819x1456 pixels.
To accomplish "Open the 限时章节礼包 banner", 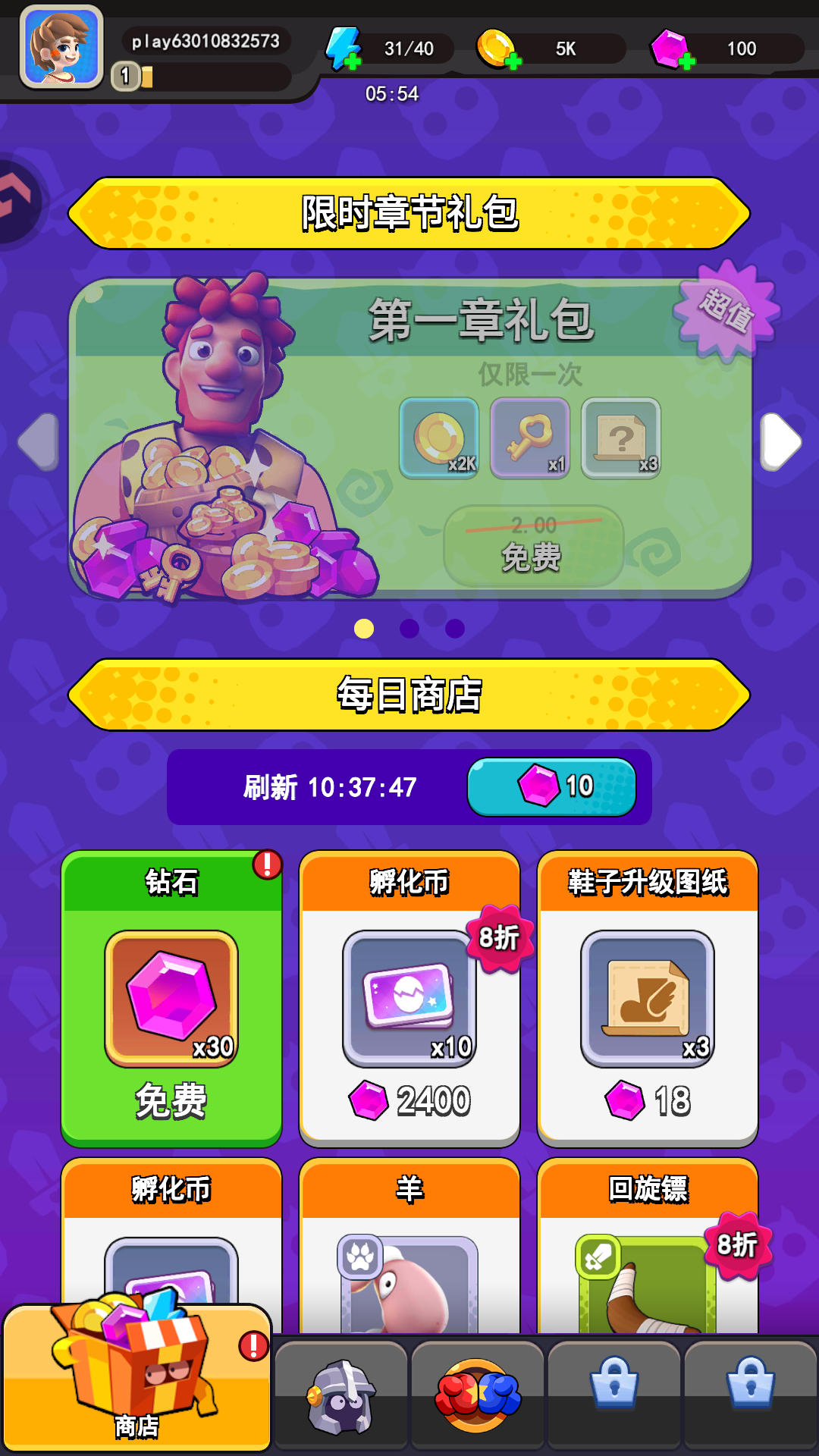I will coord(409,213).
